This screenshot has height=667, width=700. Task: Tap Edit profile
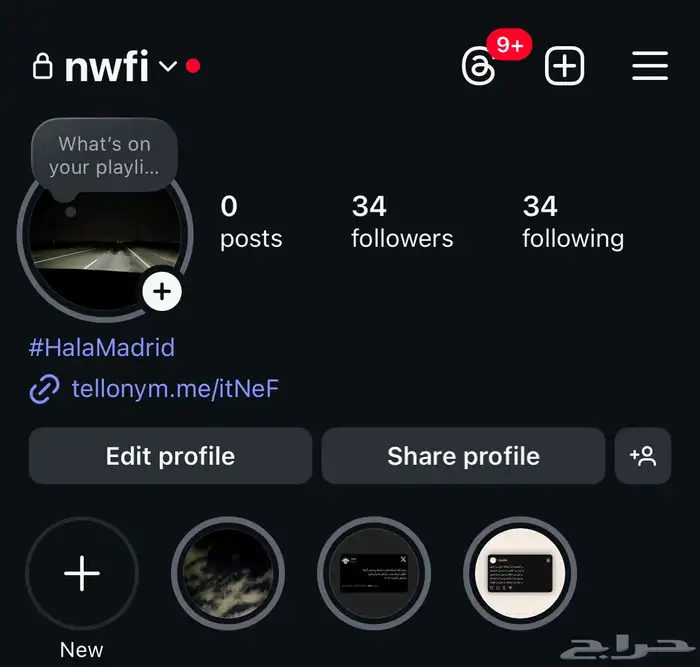pyautogui.click(x=170, y=456)
